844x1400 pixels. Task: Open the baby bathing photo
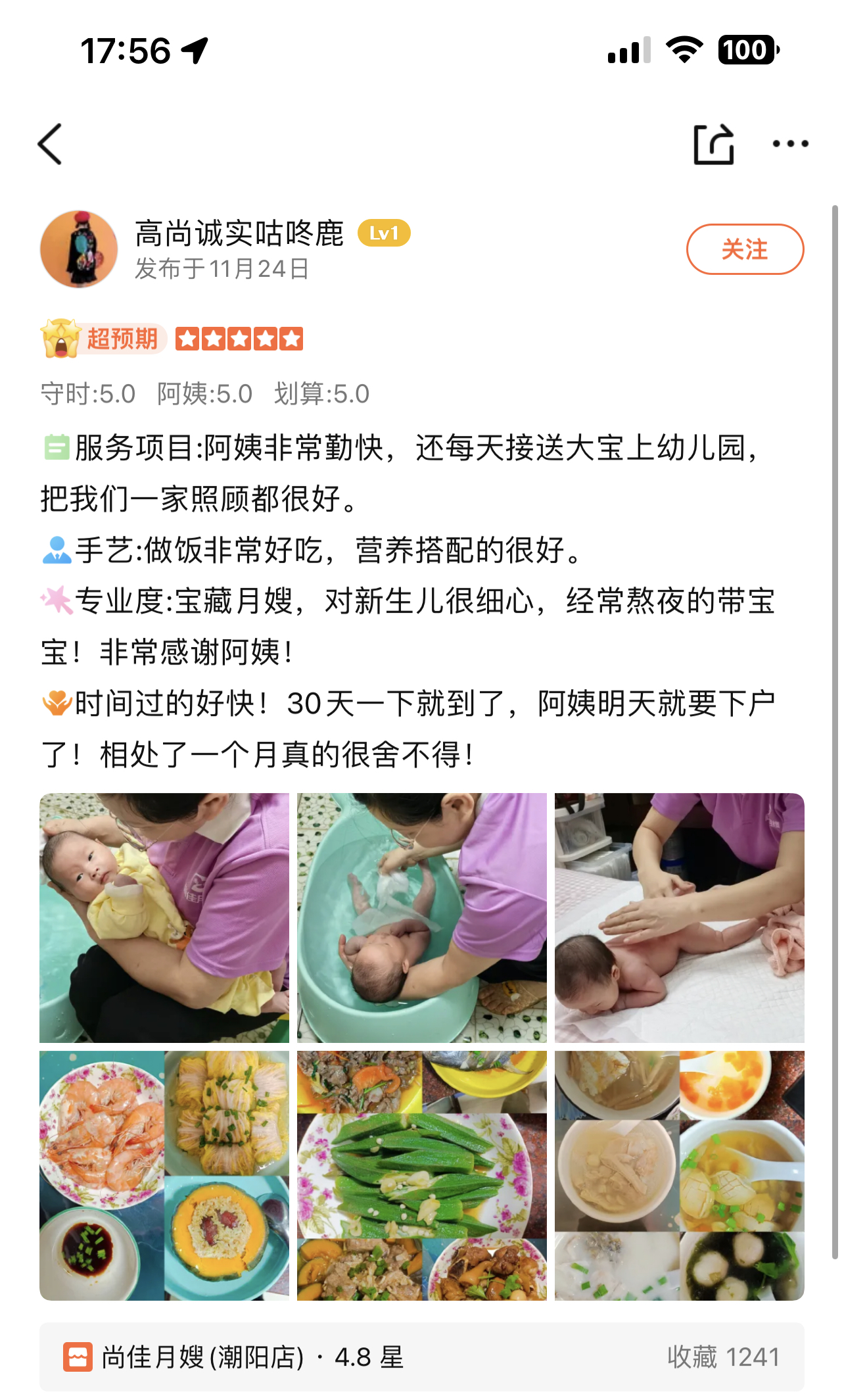[421, 917]
